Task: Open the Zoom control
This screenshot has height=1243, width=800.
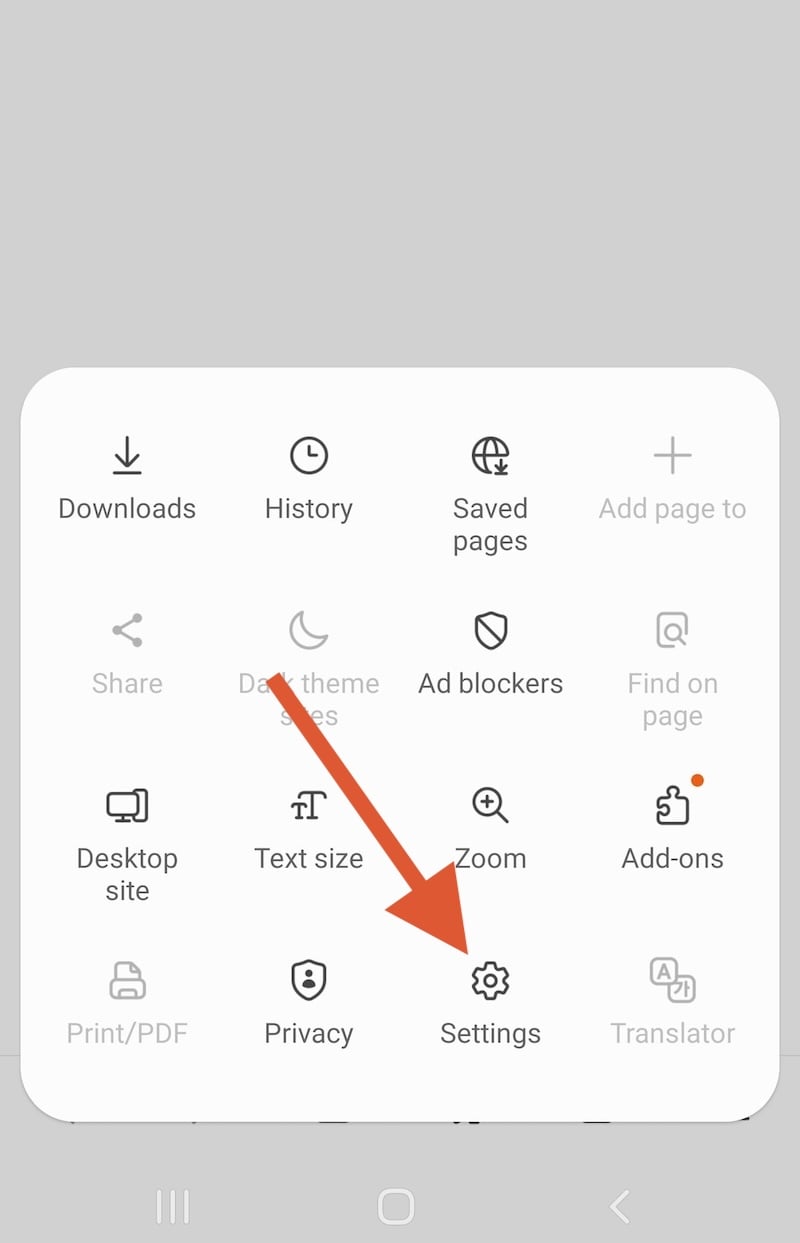Action: coord(490,828)
